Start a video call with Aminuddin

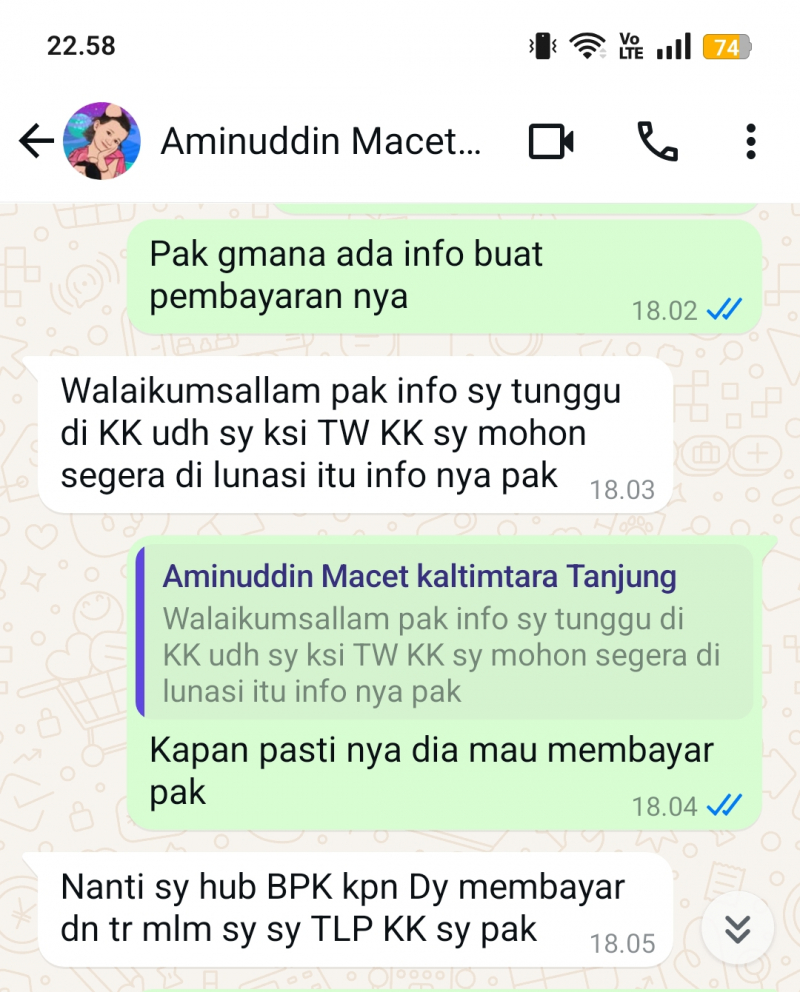click(551, 142)
